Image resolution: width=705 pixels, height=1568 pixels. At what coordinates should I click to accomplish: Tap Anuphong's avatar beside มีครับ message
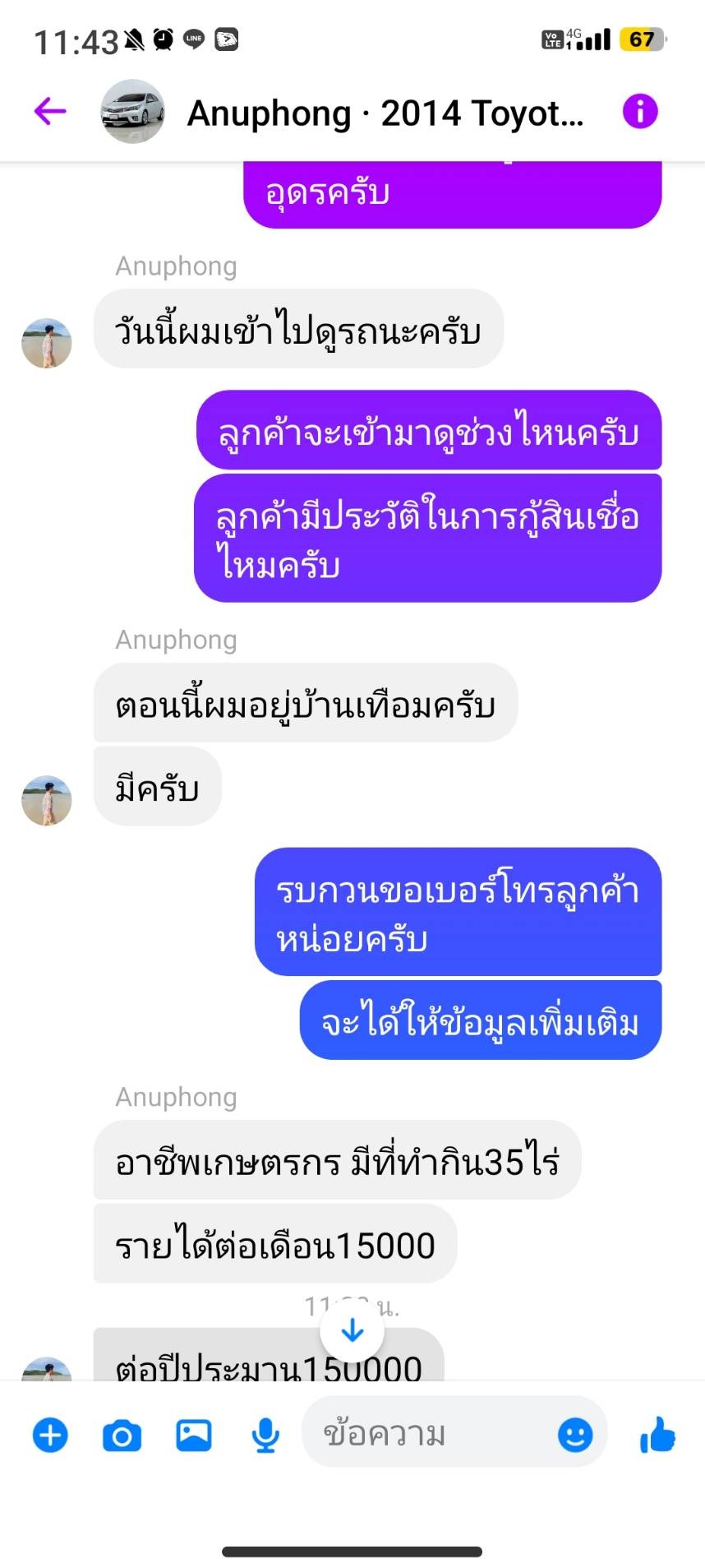47,800
